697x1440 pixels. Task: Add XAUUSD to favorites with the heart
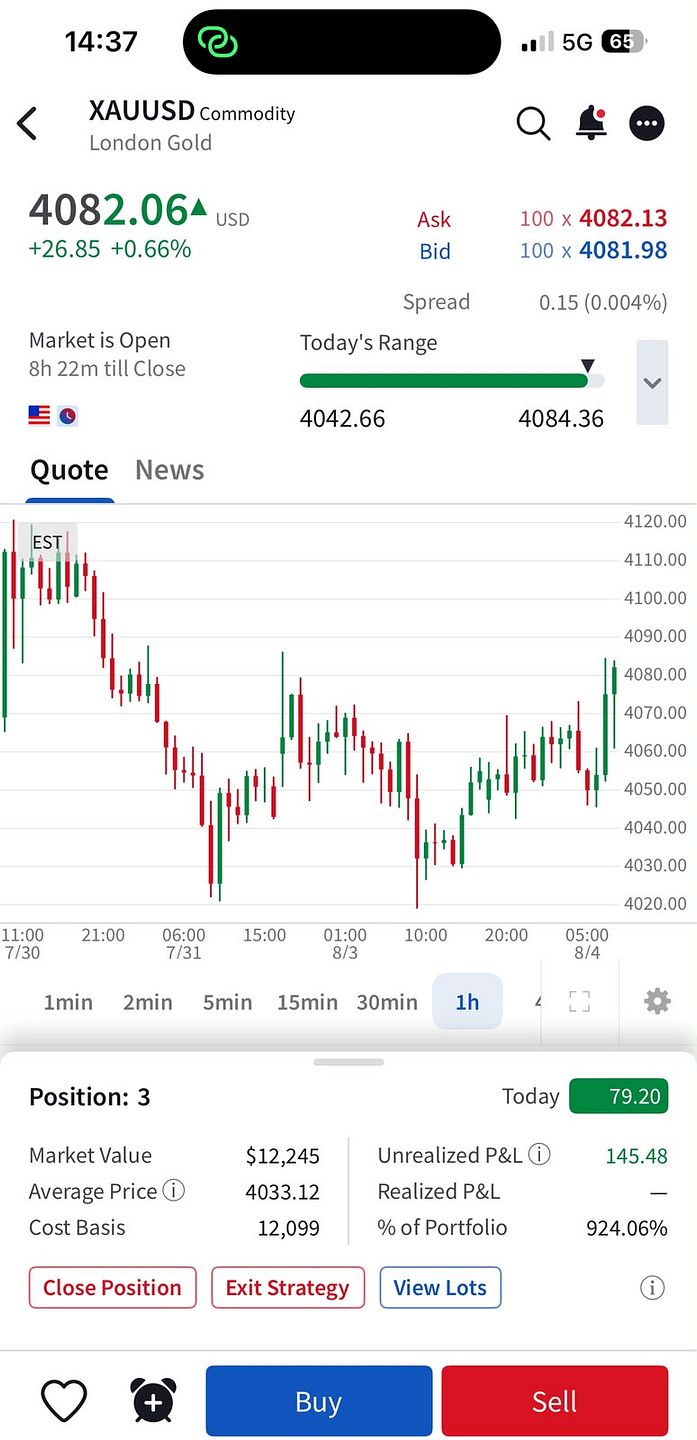pos(64,1401)
